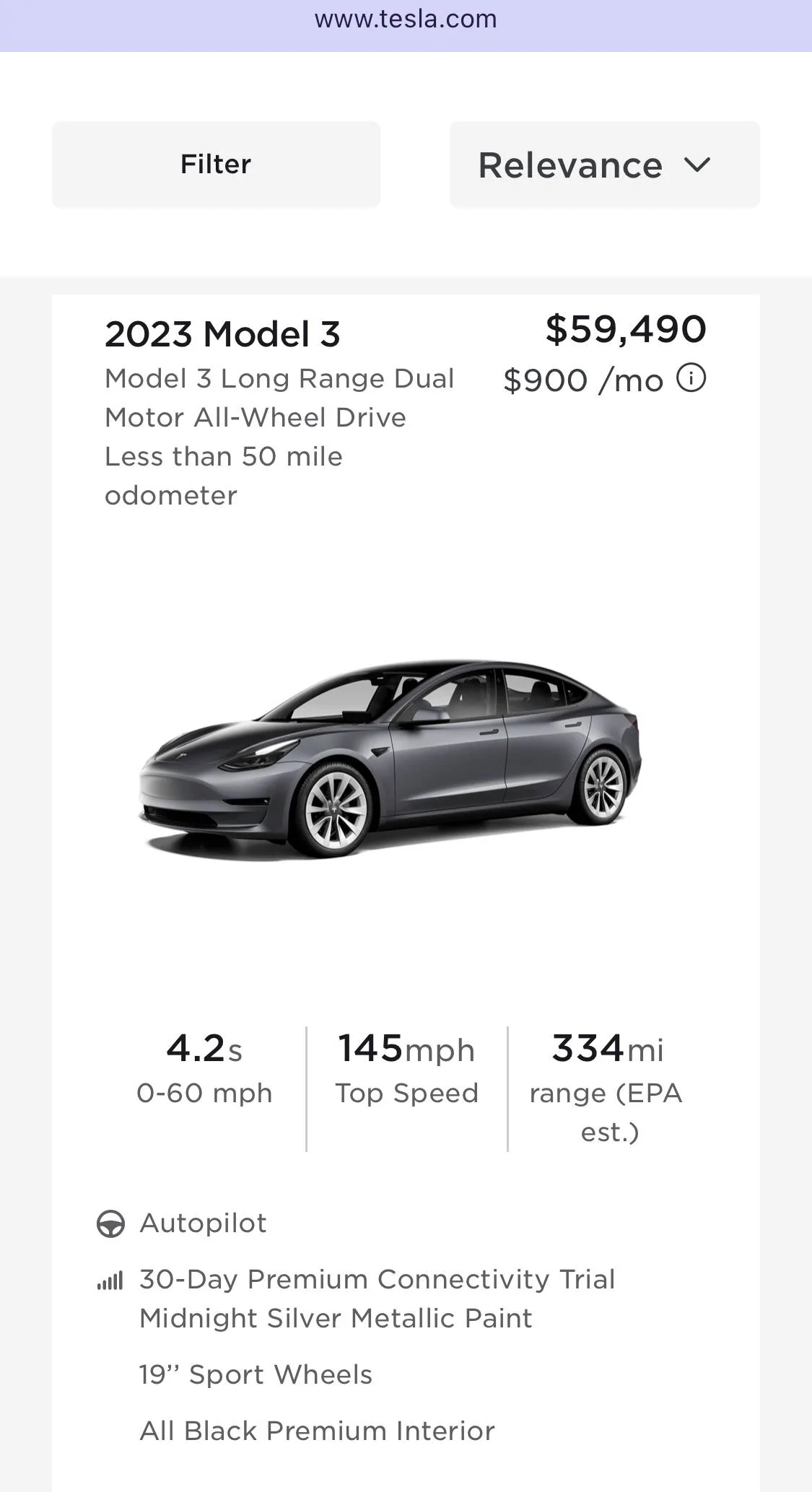The height and width of the screenshot is (1492, 812).
Task: Open the Filter options
Action: coord(216,165)
